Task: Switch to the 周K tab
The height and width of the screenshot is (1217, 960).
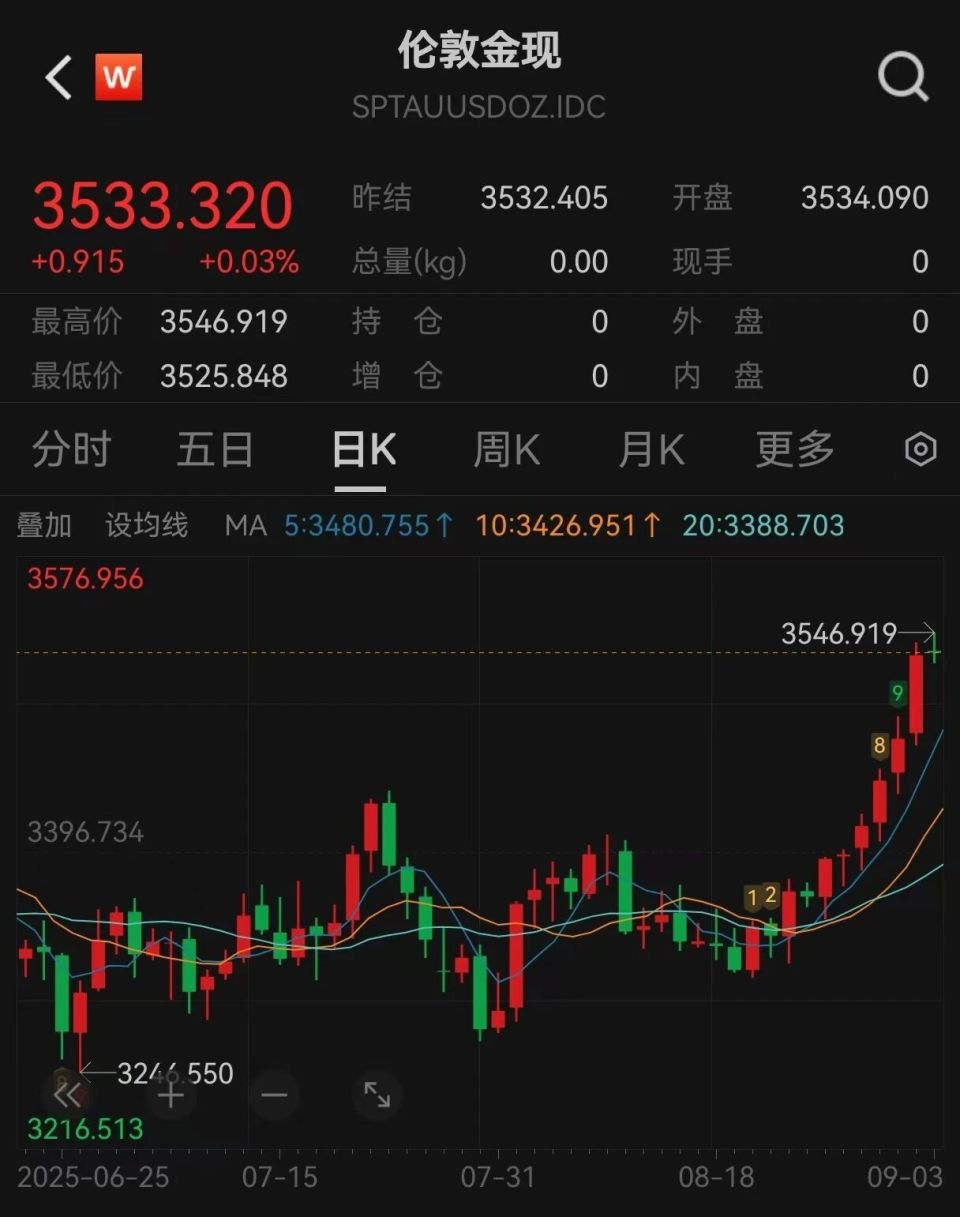Action: (507, 450)
